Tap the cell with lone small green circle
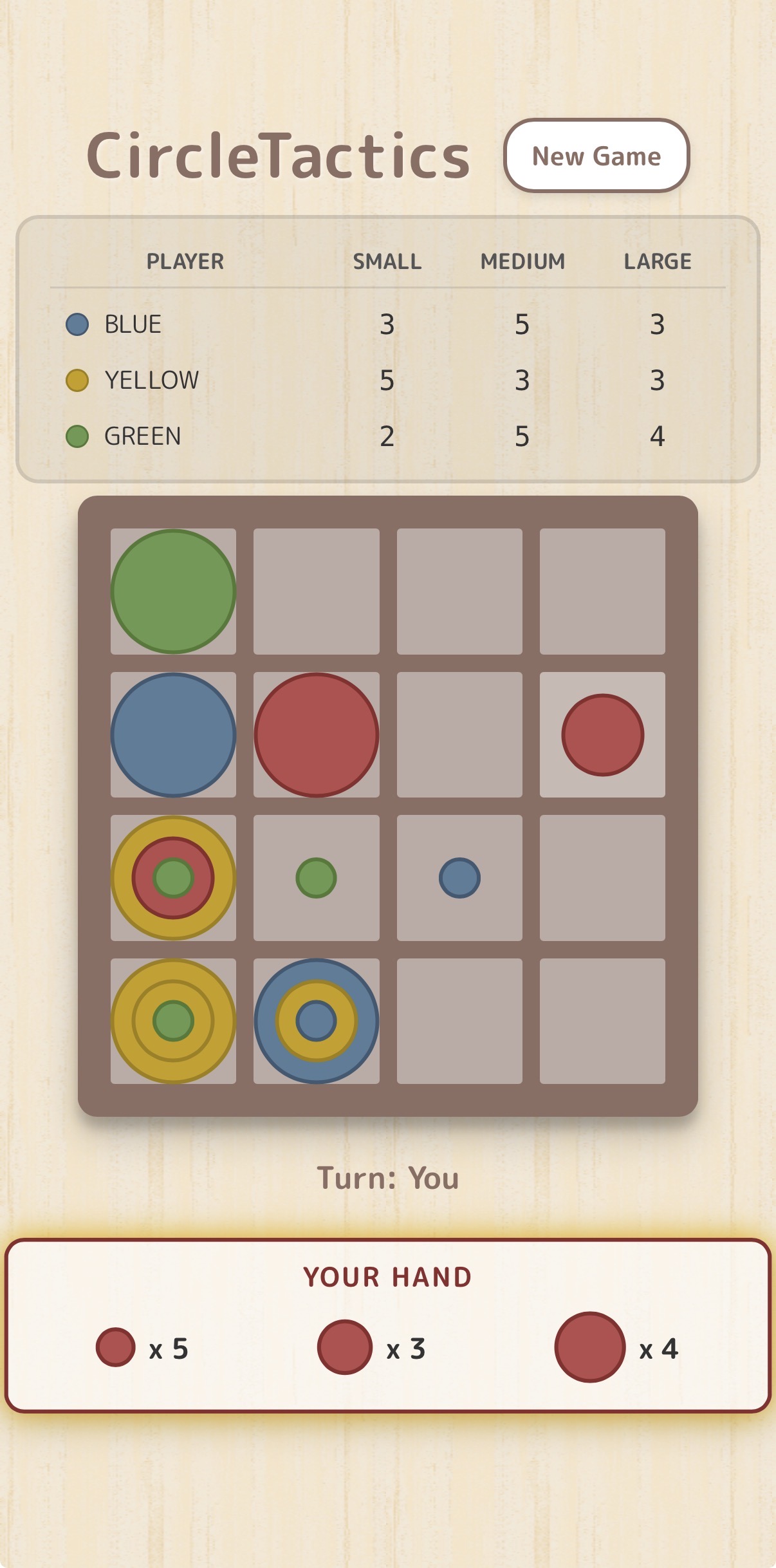The width and height of the screenshot is (776, 1568). (316, 877)
